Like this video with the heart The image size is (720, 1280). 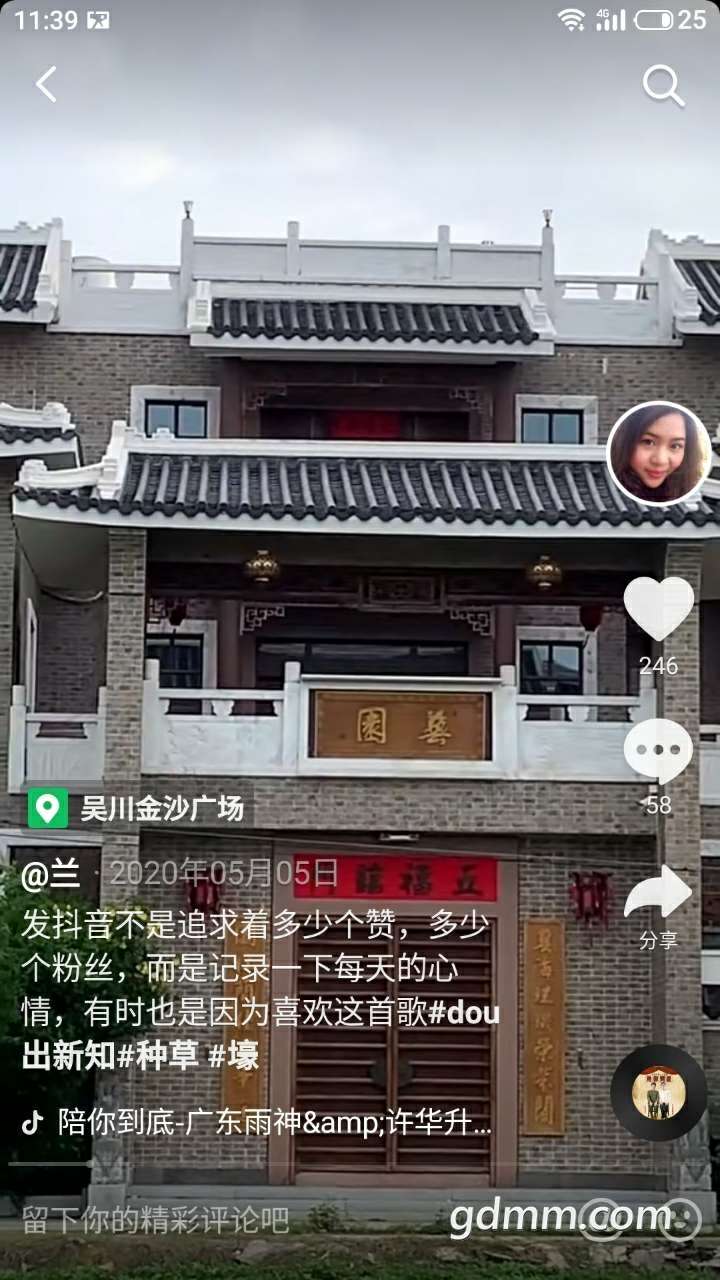tap(658, 608)
